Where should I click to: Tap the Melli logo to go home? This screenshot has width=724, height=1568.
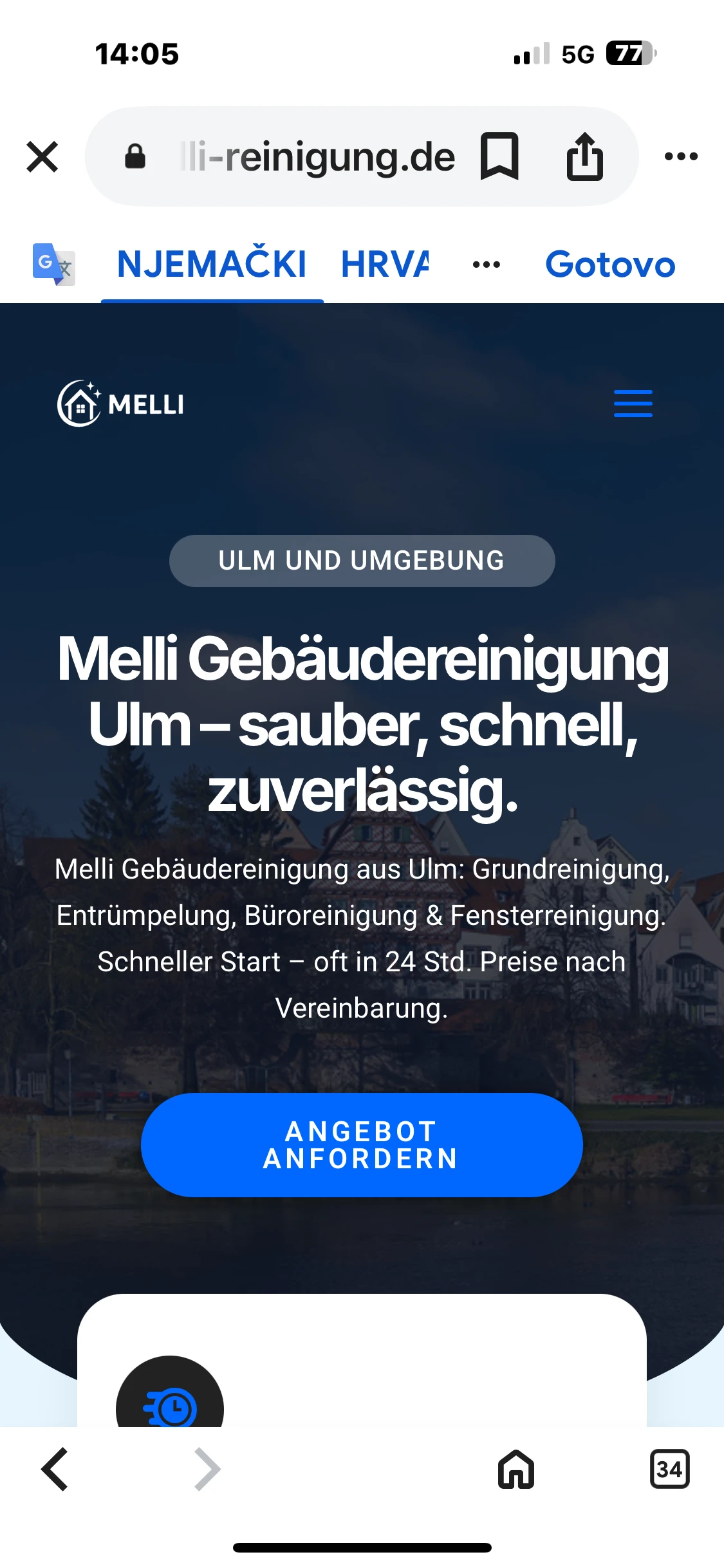[121, 404]
